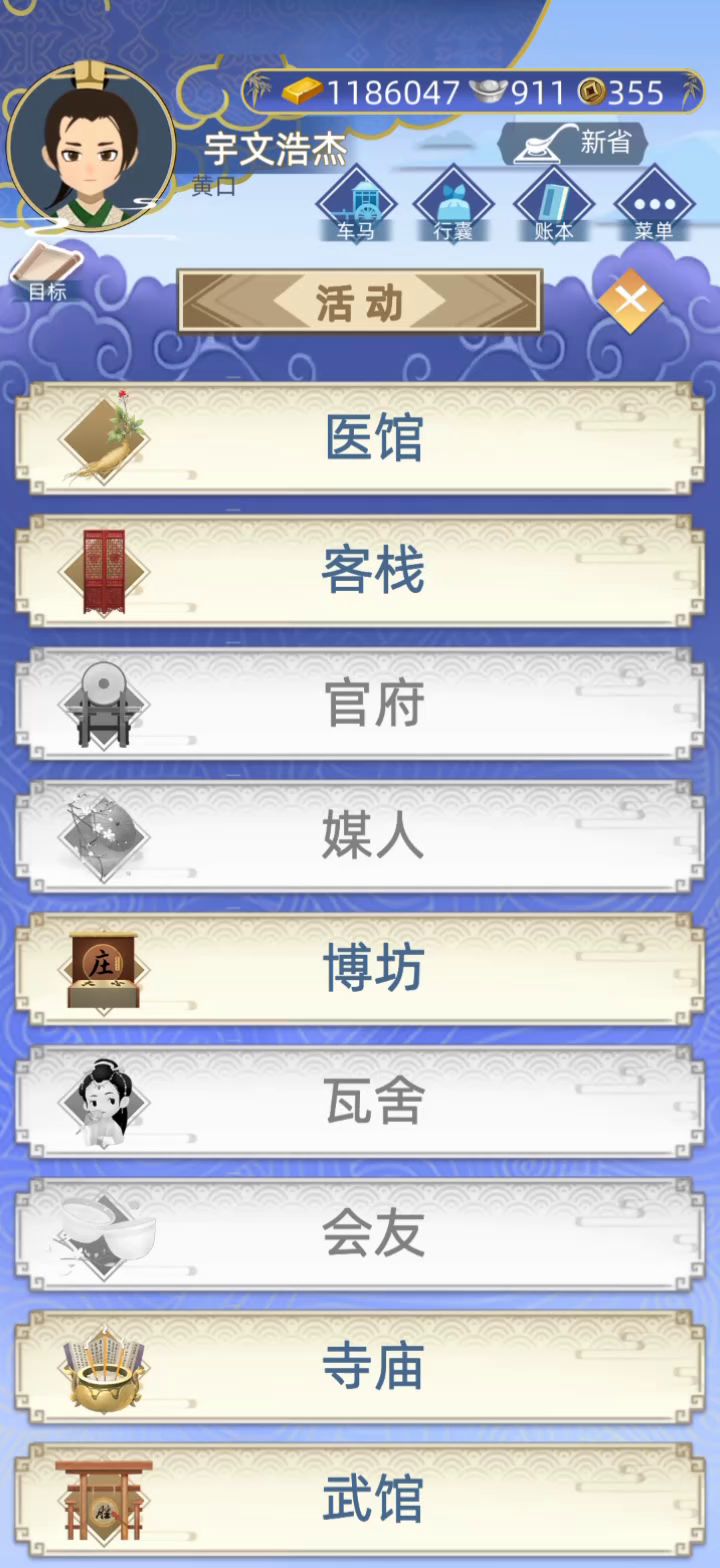Tap the player avatar 宇文浩杰

click(90, 148)
